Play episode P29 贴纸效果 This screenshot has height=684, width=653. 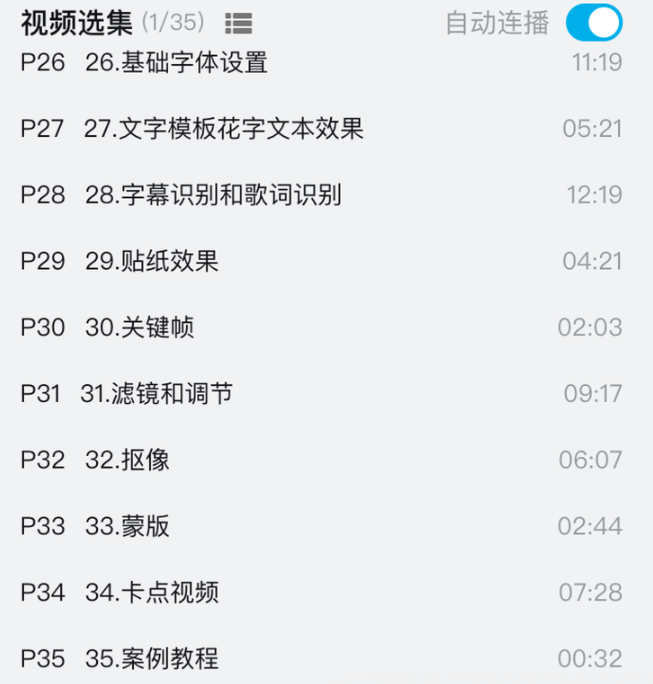(x=152, y=262)
